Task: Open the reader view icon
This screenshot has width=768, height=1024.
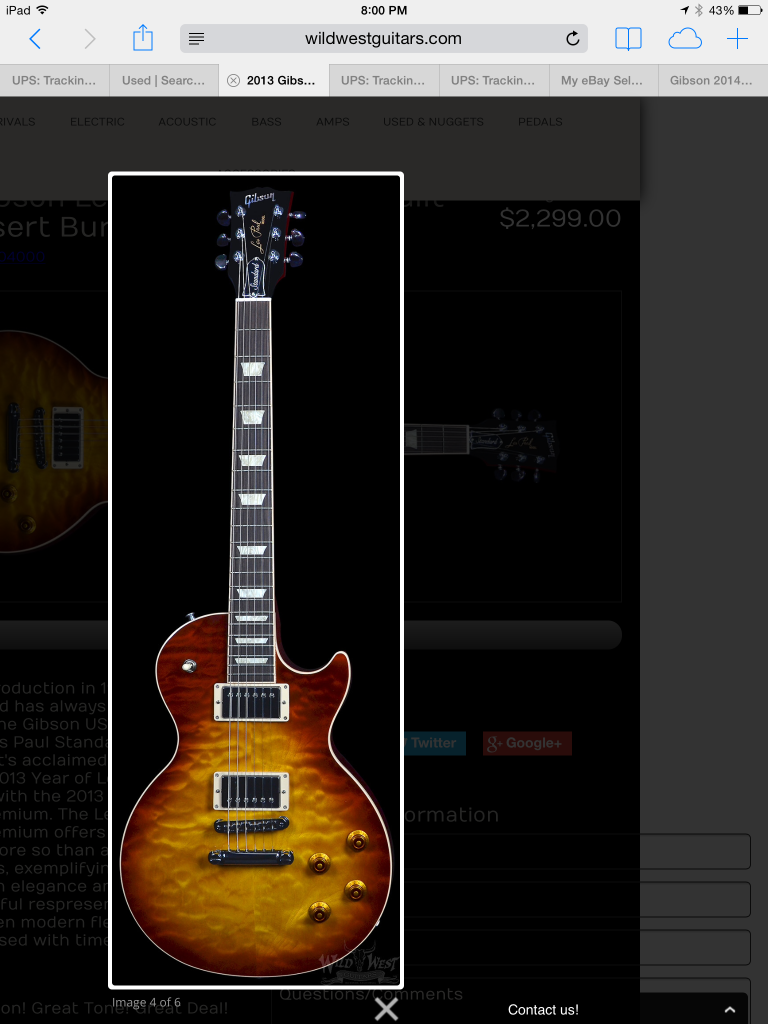Action: click(197, 39)
